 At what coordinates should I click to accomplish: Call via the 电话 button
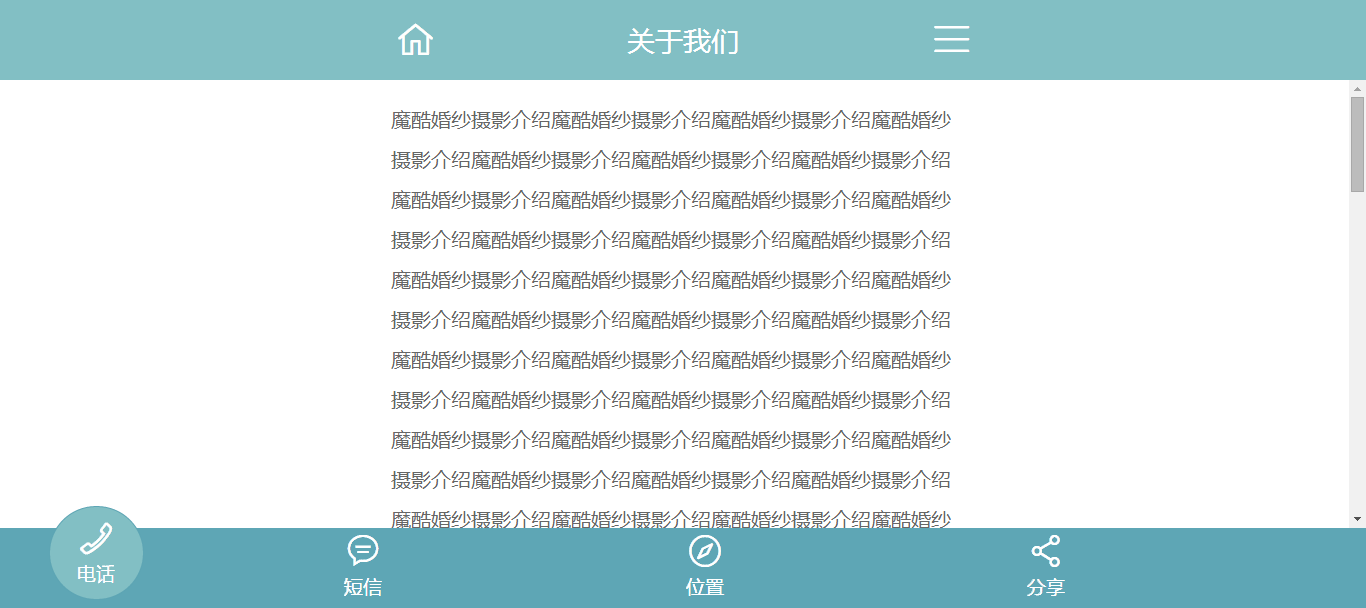click(96, 553)
